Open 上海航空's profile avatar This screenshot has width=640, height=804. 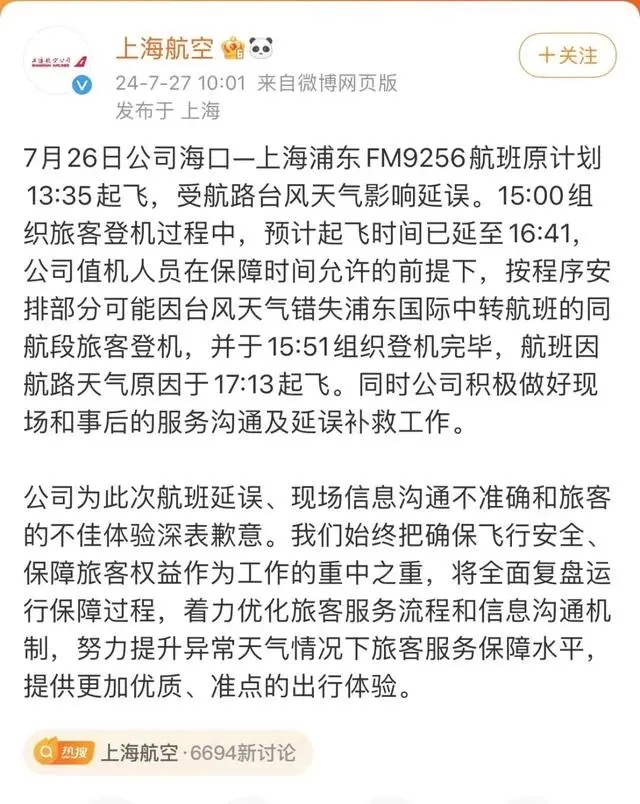pyautogui.click(x=59, y=62)
